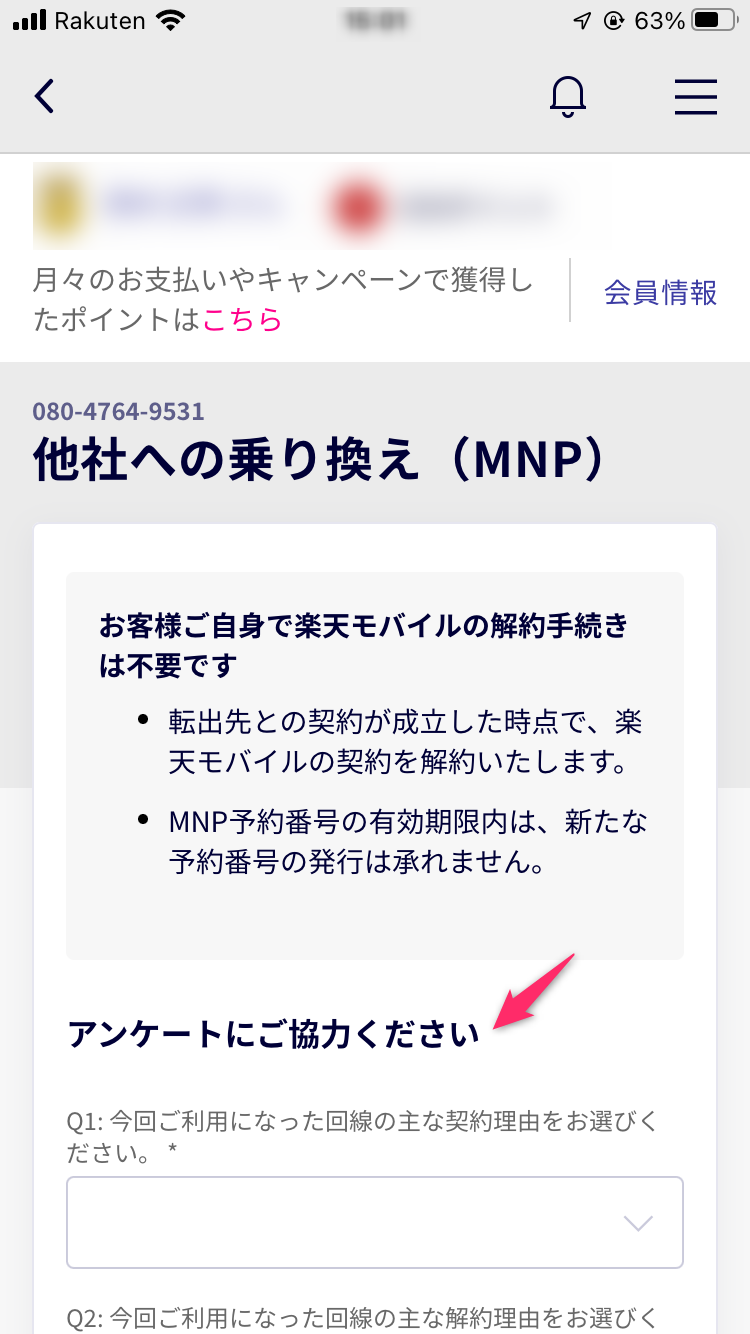Tap the phone number 080-4764-9531
The height and width of the screenshot is (1334, 750).
pyautogui.click(x=118, y=410)
